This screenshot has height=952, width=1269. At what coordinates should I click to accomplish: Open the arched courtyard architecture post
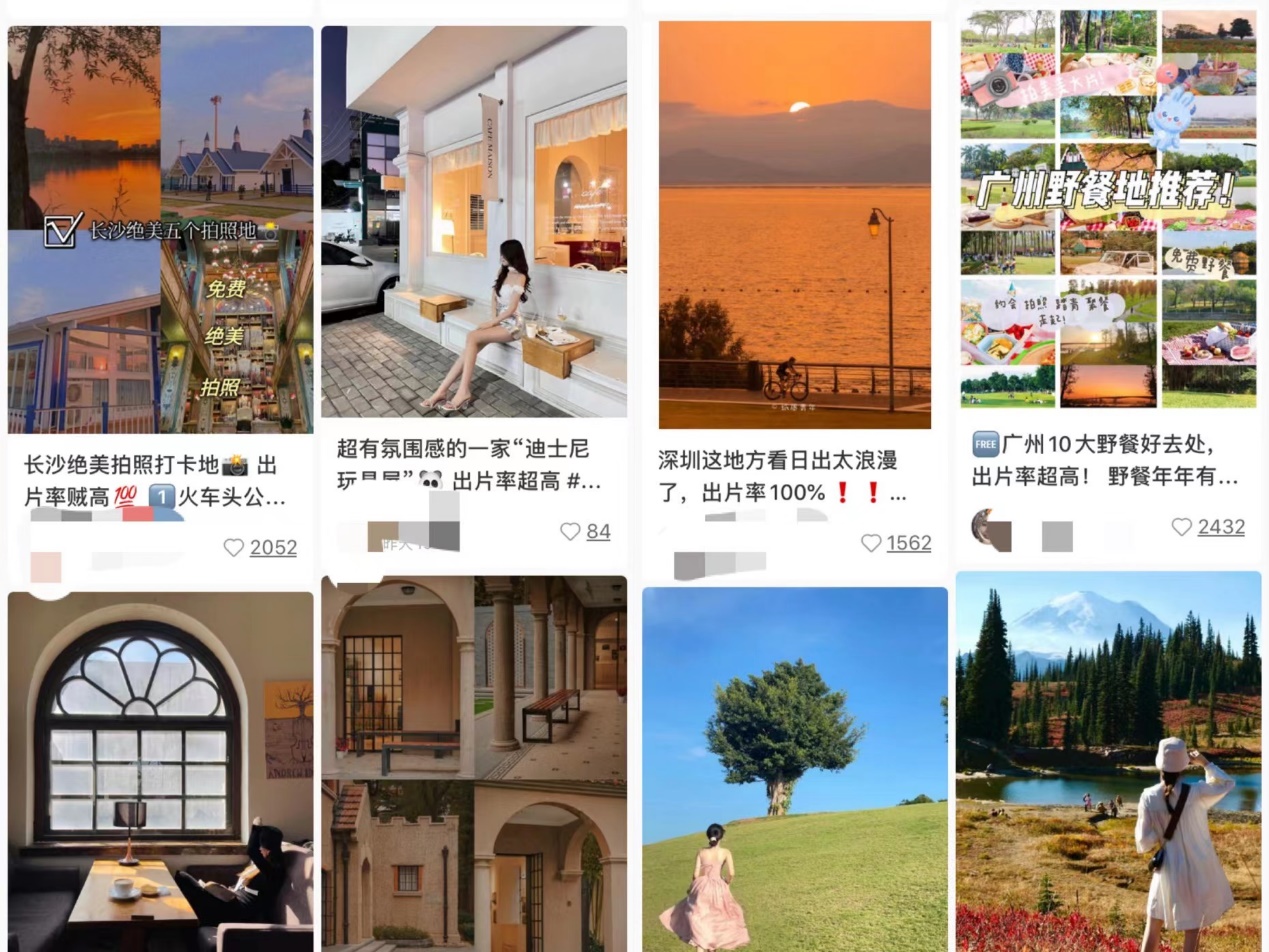[x=474, y=764]
